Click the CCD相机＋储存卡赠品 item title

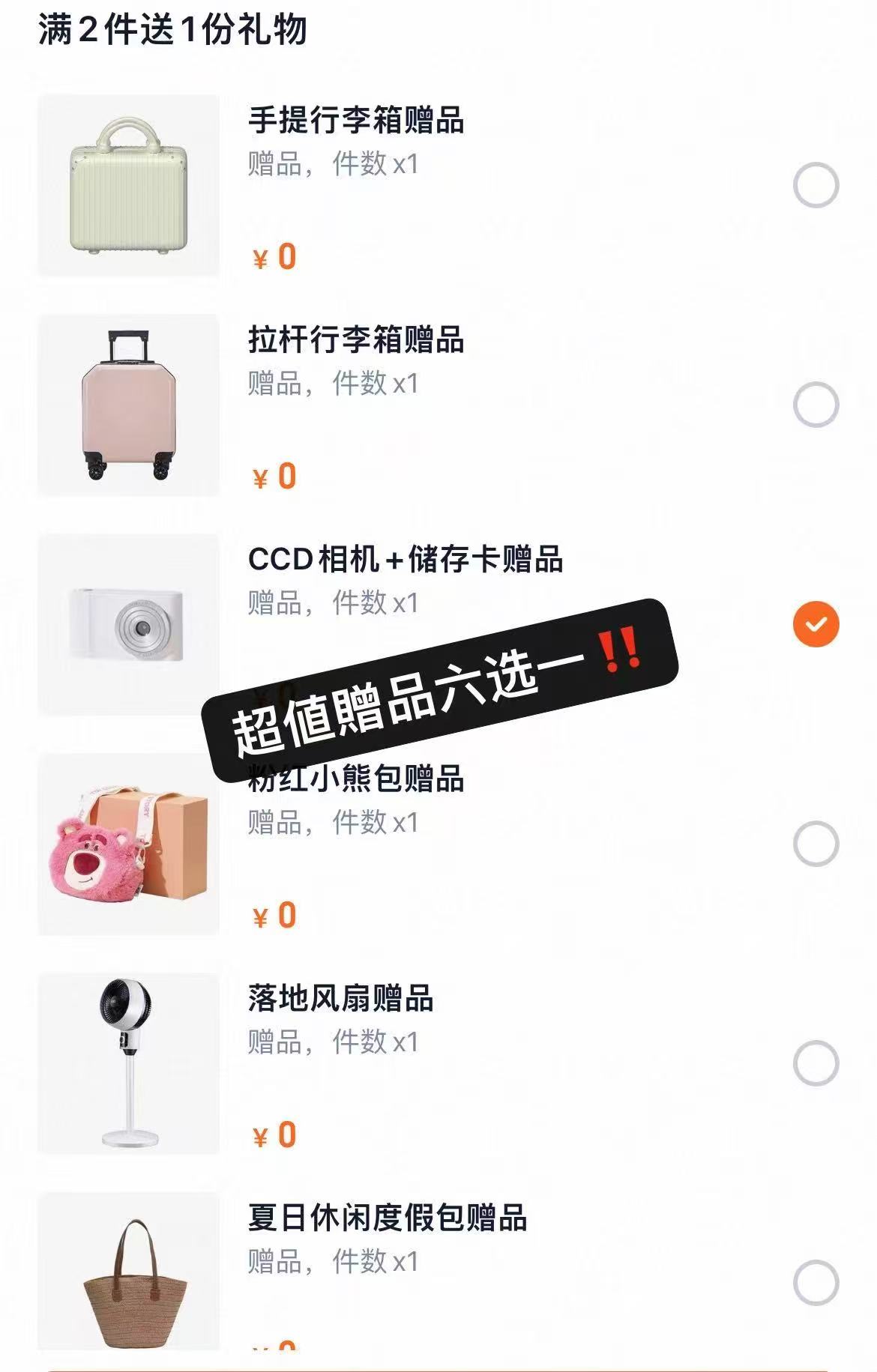(409, 557)
